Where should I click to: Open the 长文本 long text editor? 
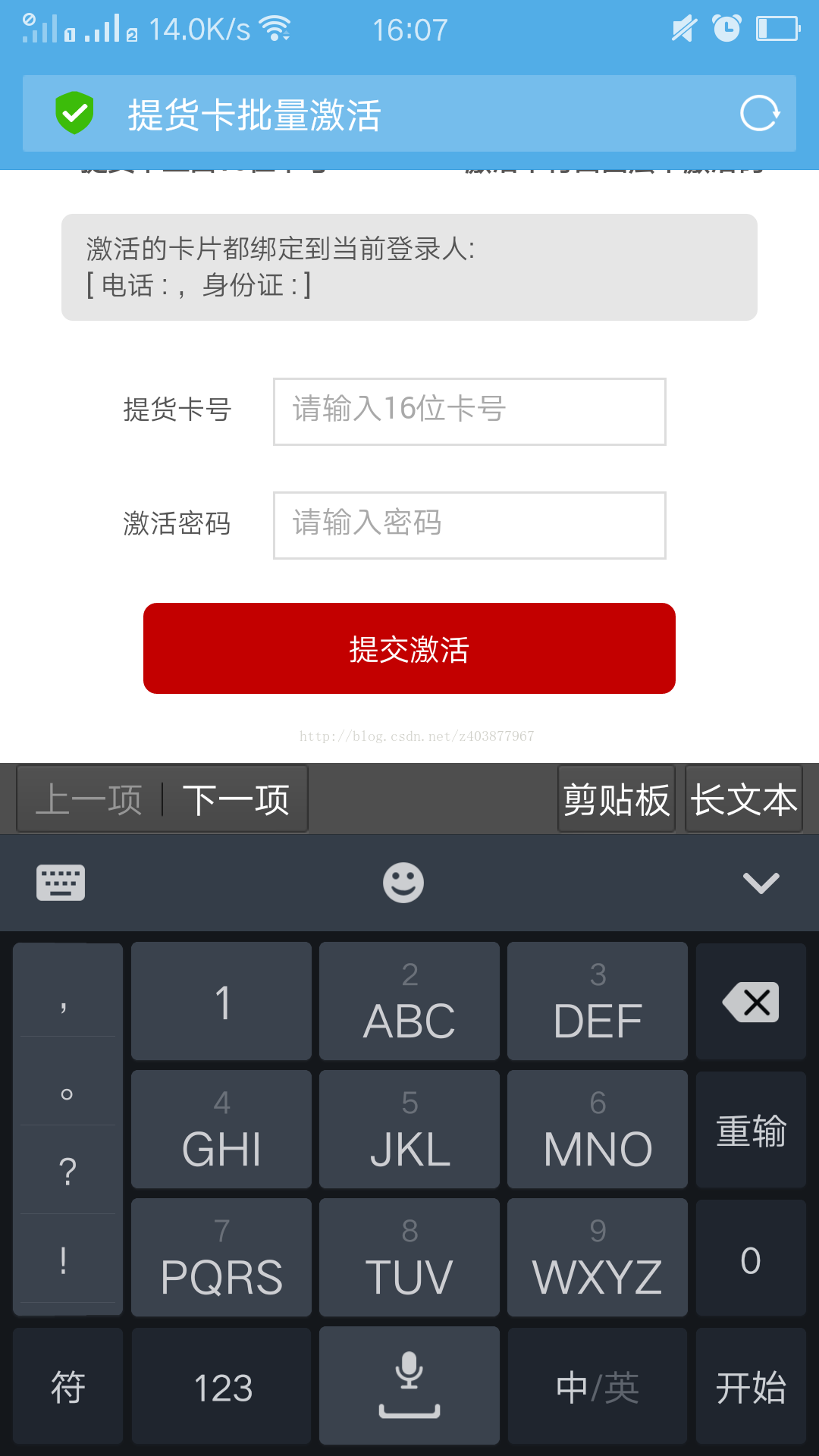tap(744, 799)
